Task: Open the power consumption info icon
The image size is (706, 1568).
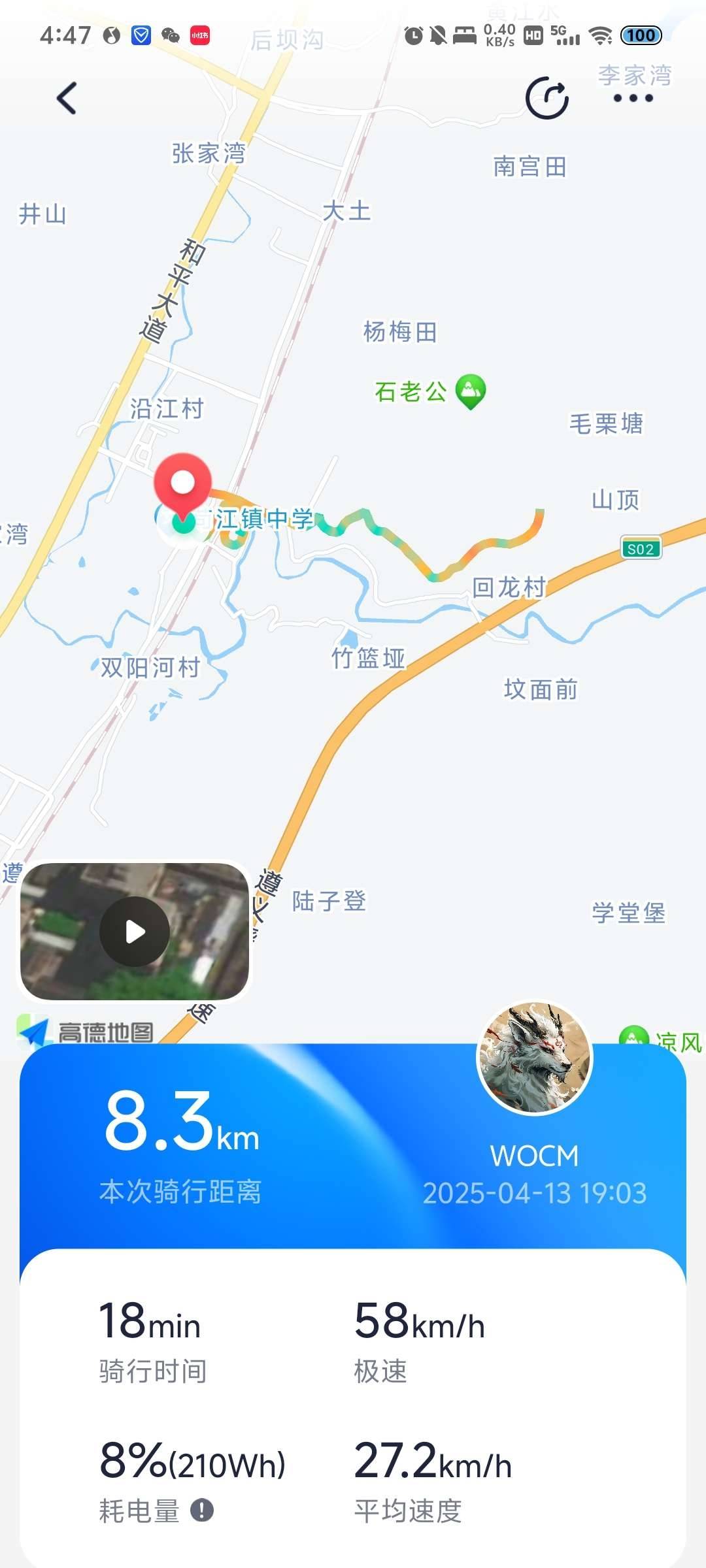Action: point(202,1511)
